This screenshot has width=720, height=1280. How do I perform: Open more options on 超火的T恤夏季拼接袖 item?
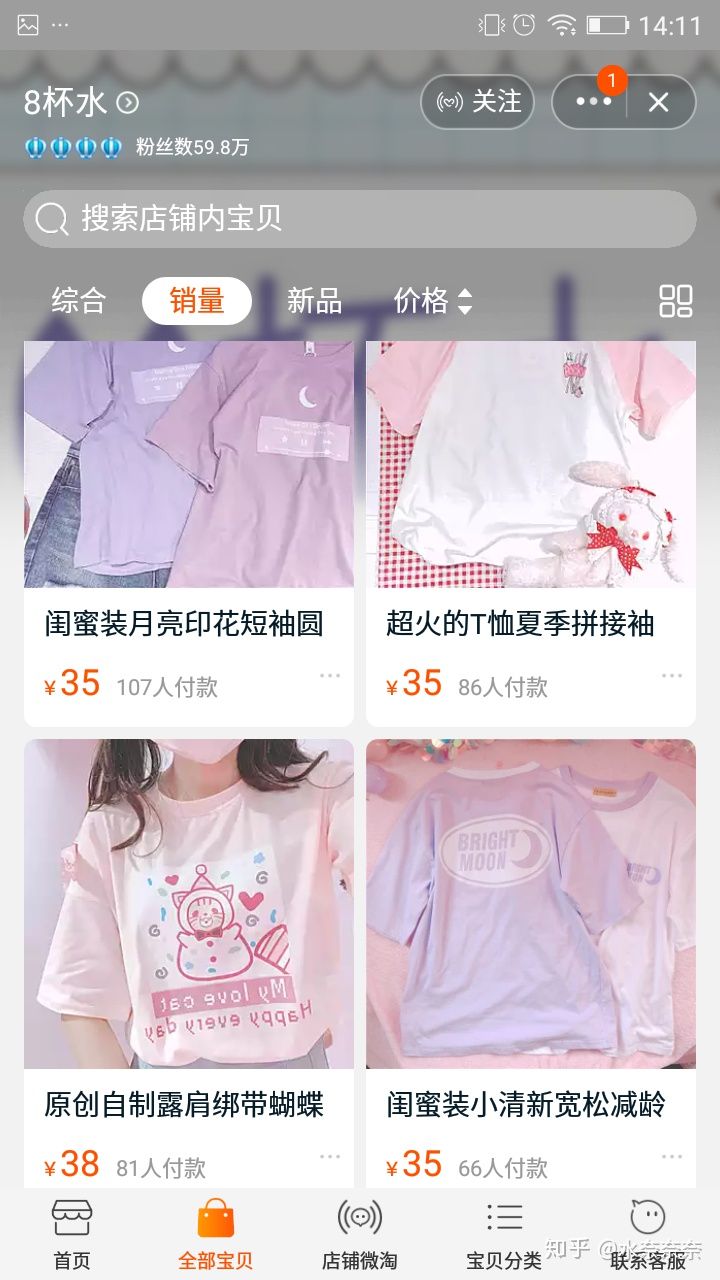[671, 676]
